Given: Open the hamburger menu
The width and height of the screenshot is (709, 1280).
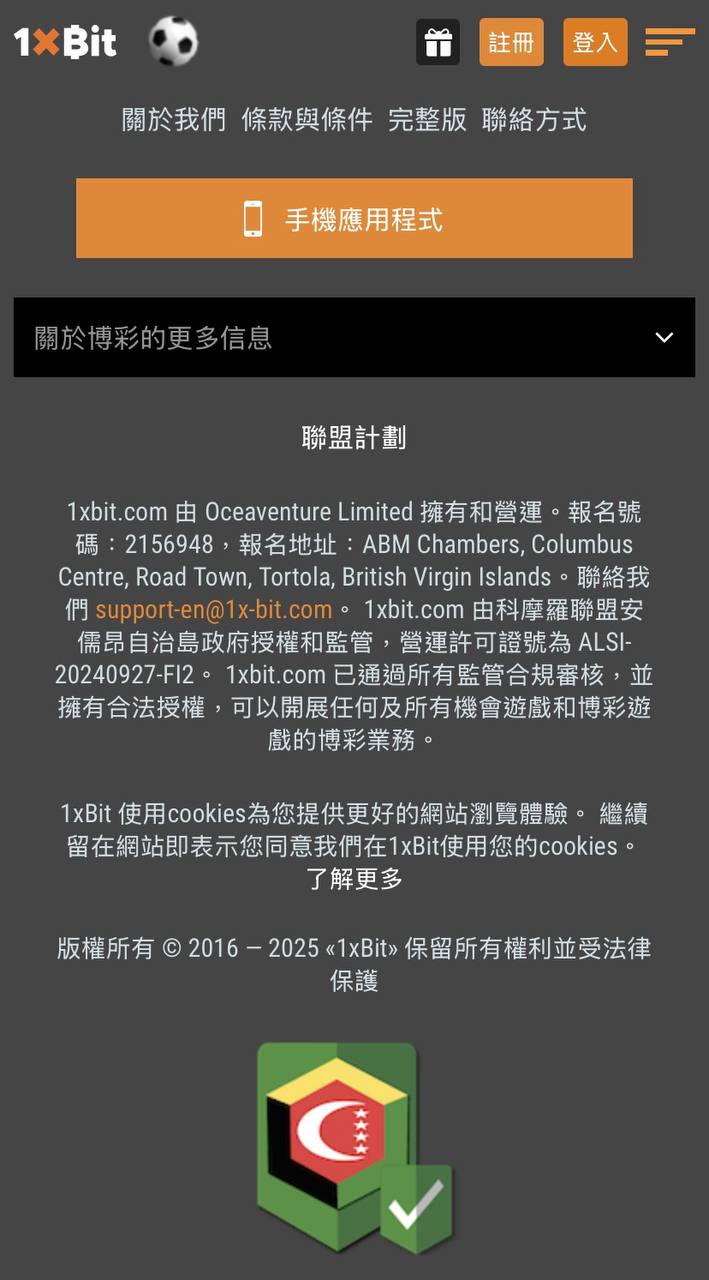Looking at the screenshot, I should [x=669, y=42].
